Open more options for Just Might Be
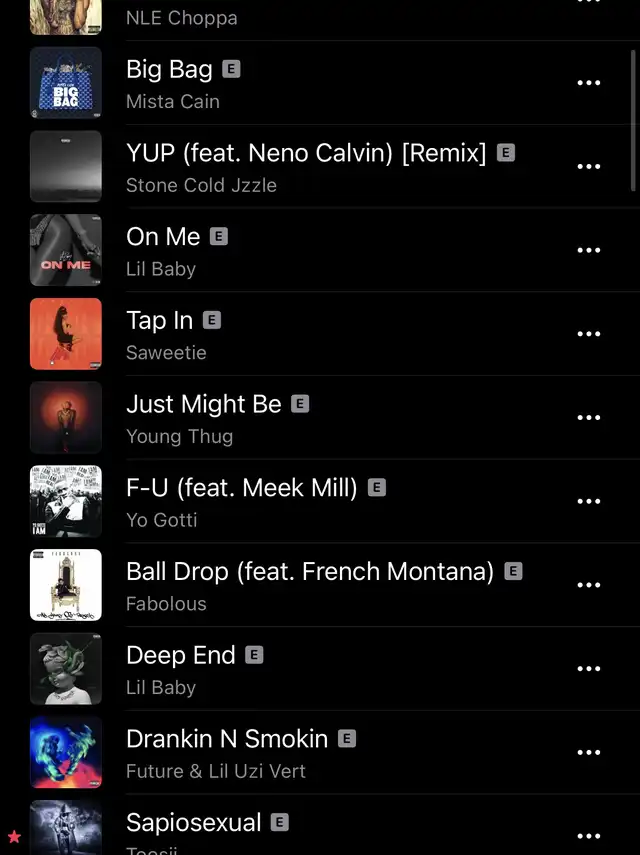 589,418
